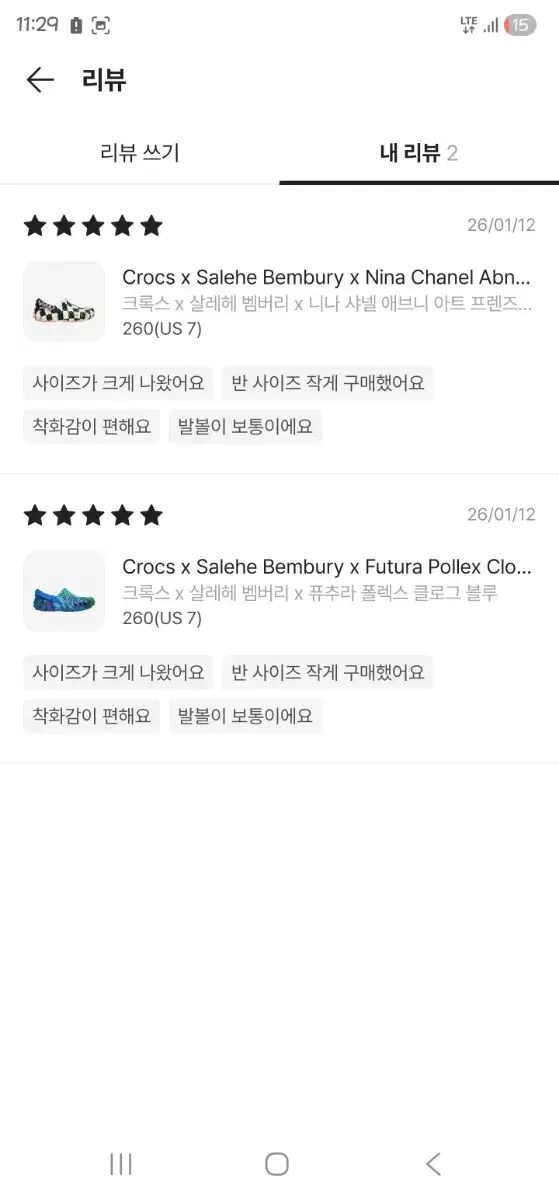
Task: Open the recent apps view
Action: click(121, 1163)
